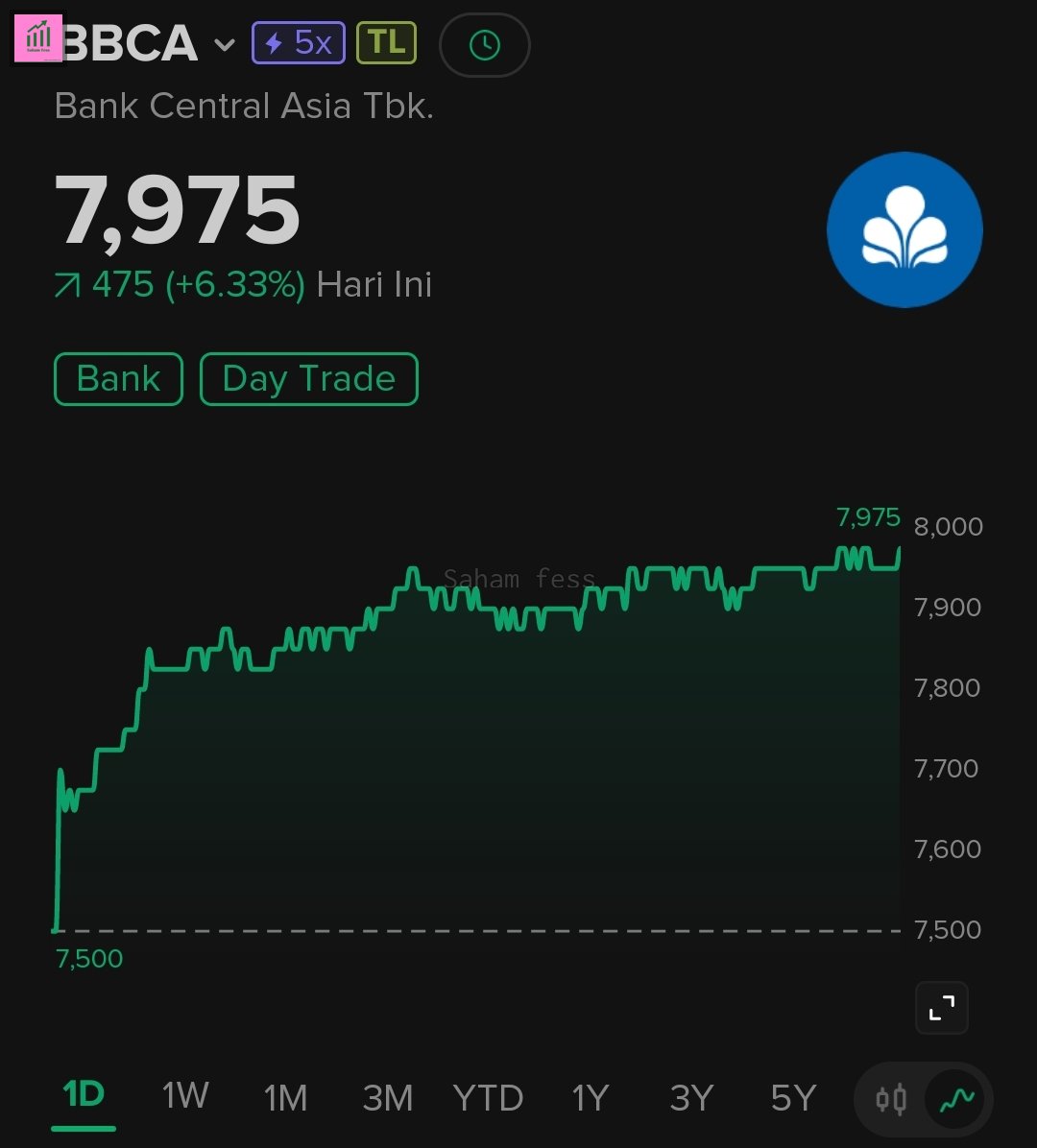Switch to the 1M chart range
Image resolution: width=1037 pixels, height=1148 pixels.
tap(285, 1097)
